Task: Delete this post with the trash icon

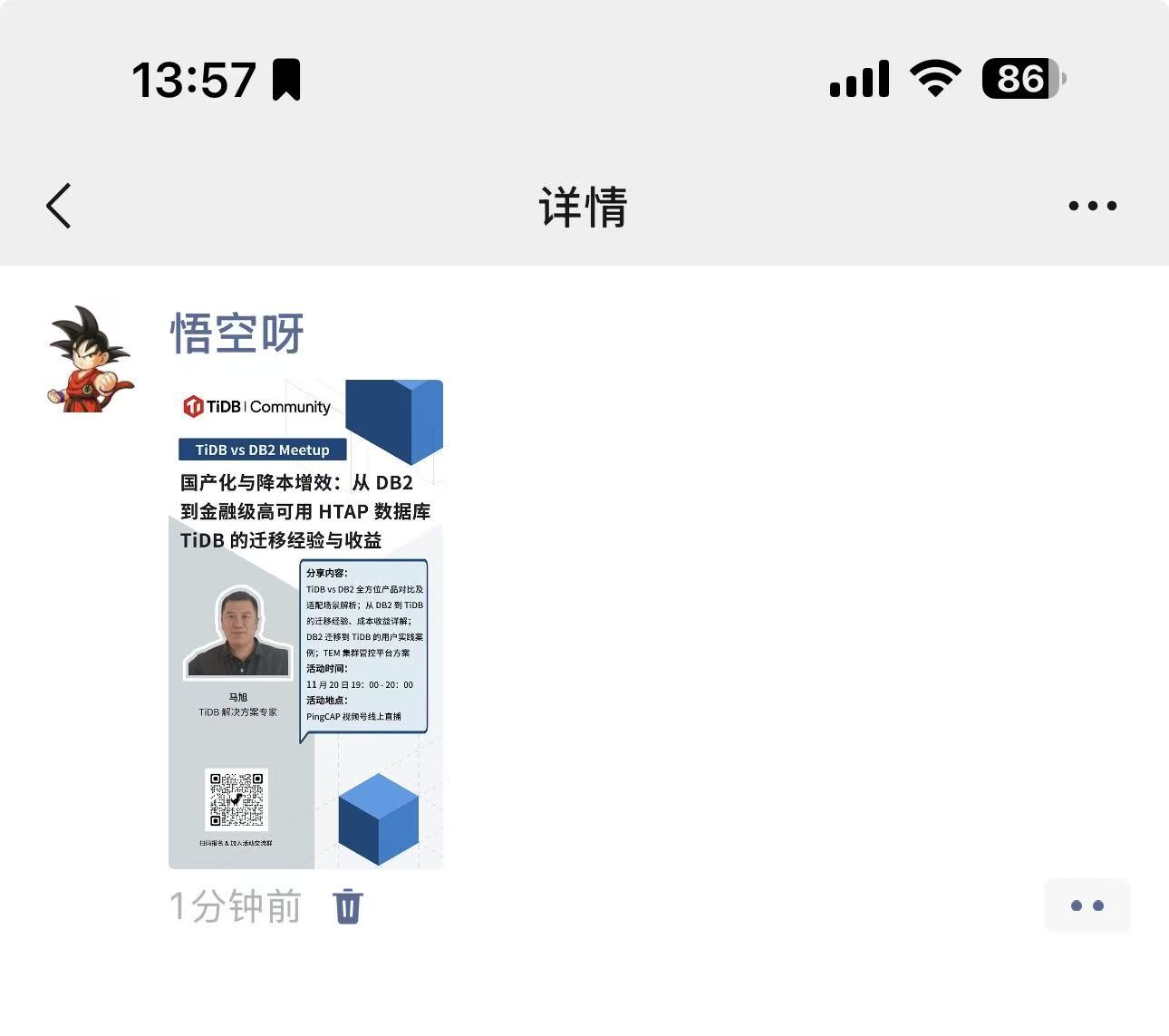Action: (x=348, y=905)
